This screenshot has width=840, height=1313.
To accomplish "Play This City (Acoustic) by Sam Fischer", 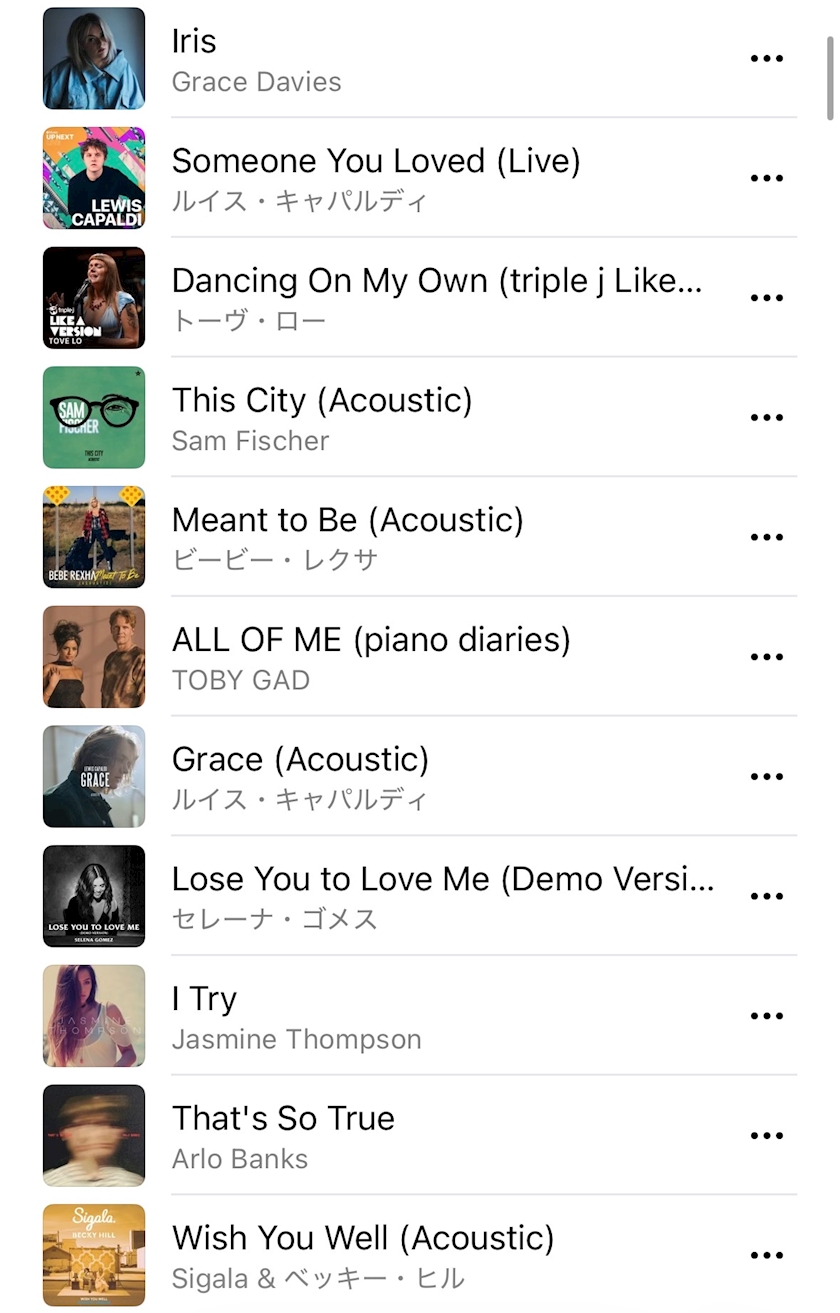I will (400, 418).
